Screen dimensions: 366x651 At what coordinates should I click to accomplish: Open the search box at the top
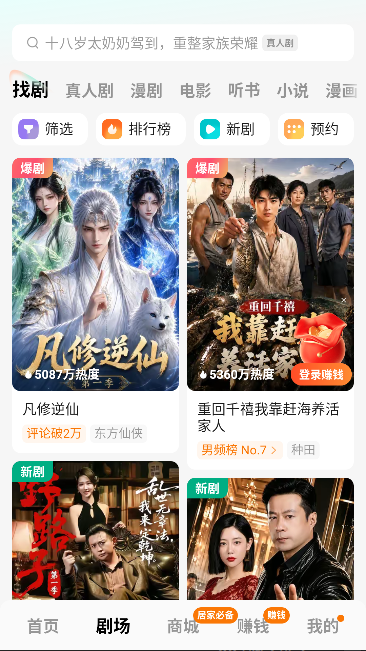tap(183, 42)
